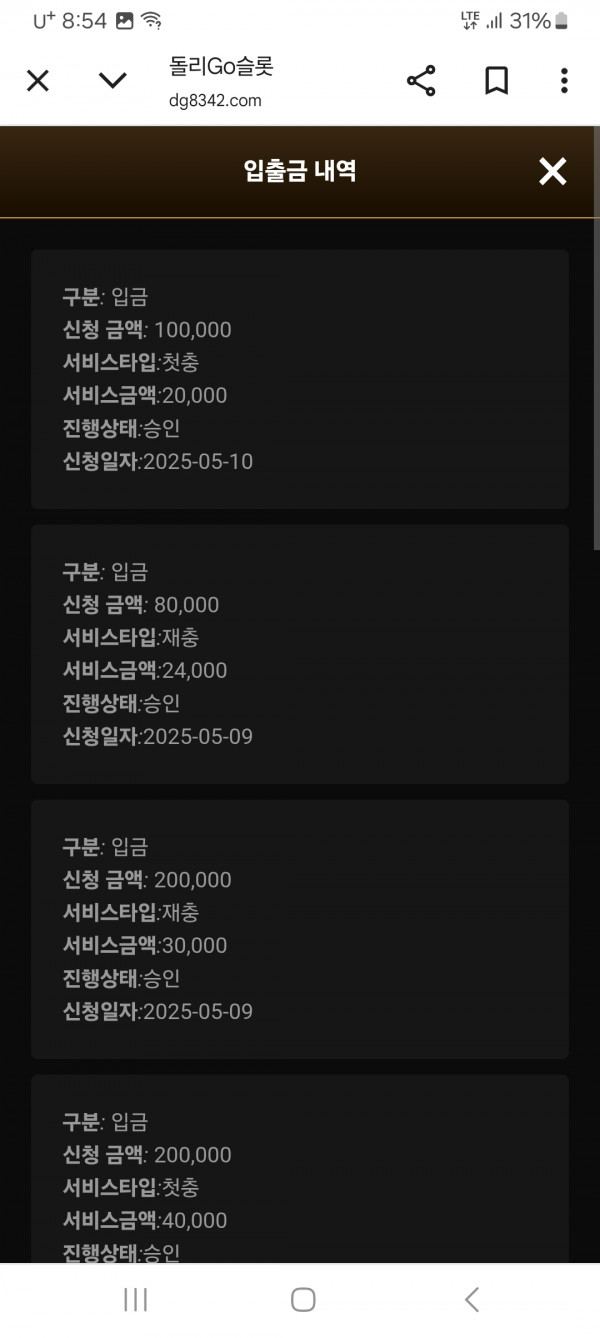Close the 입출금 내역 panel
Image resolution: width=600 pixels, height=1338 pixels.
pos(552,172)
